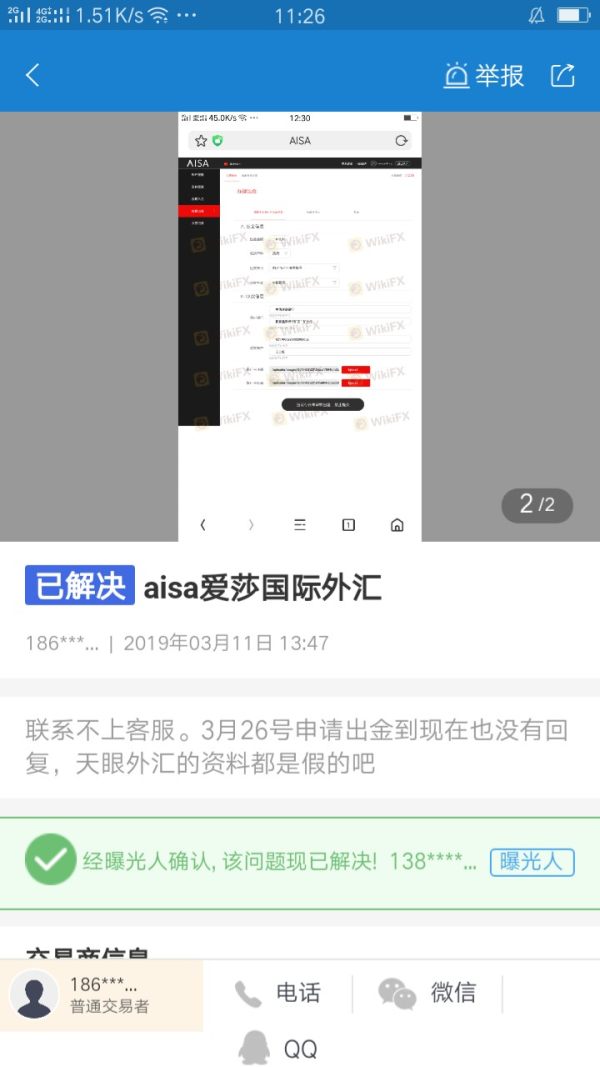
Task: Contact via 电话 phone call
Action: coord(278,993)
